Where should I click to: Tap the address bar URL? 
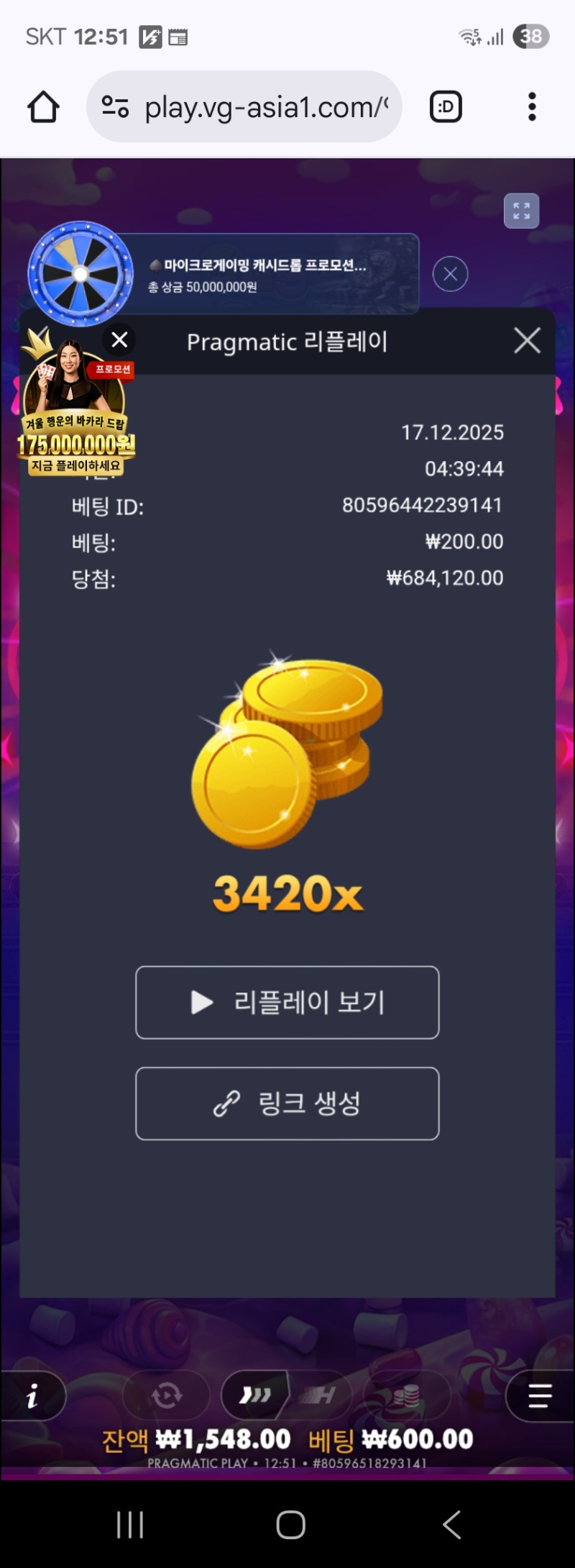click(x=266, y=107)
